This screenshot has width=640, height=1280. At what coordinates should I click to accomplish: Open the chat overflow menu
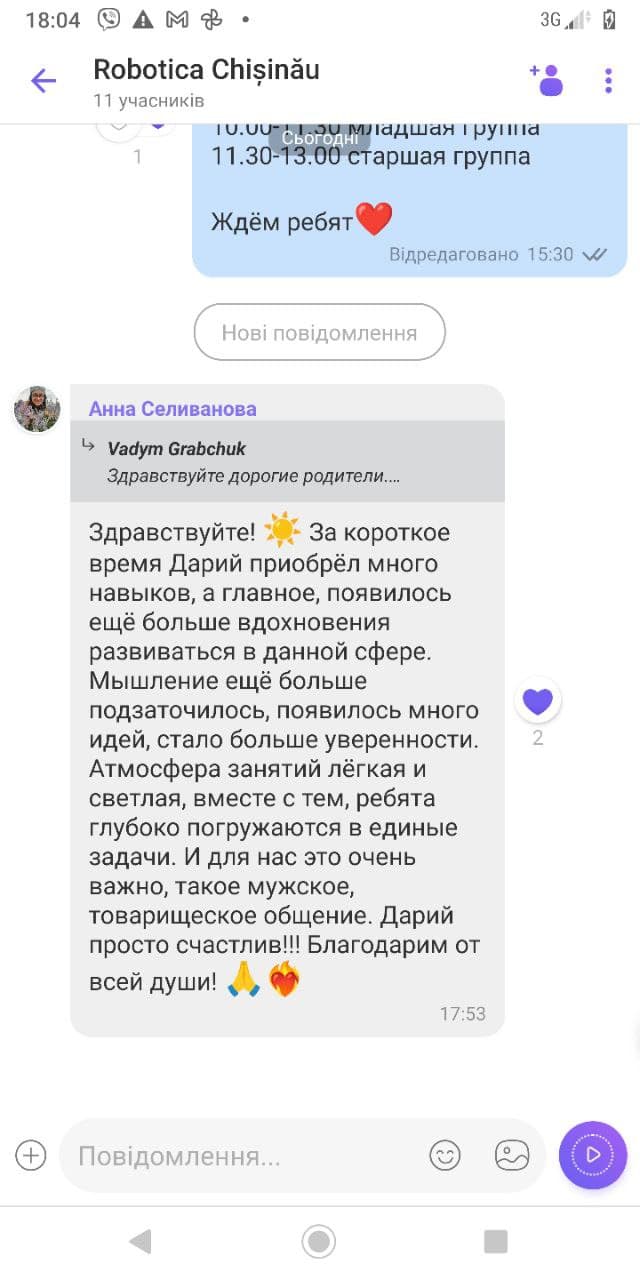pos(608,80)
